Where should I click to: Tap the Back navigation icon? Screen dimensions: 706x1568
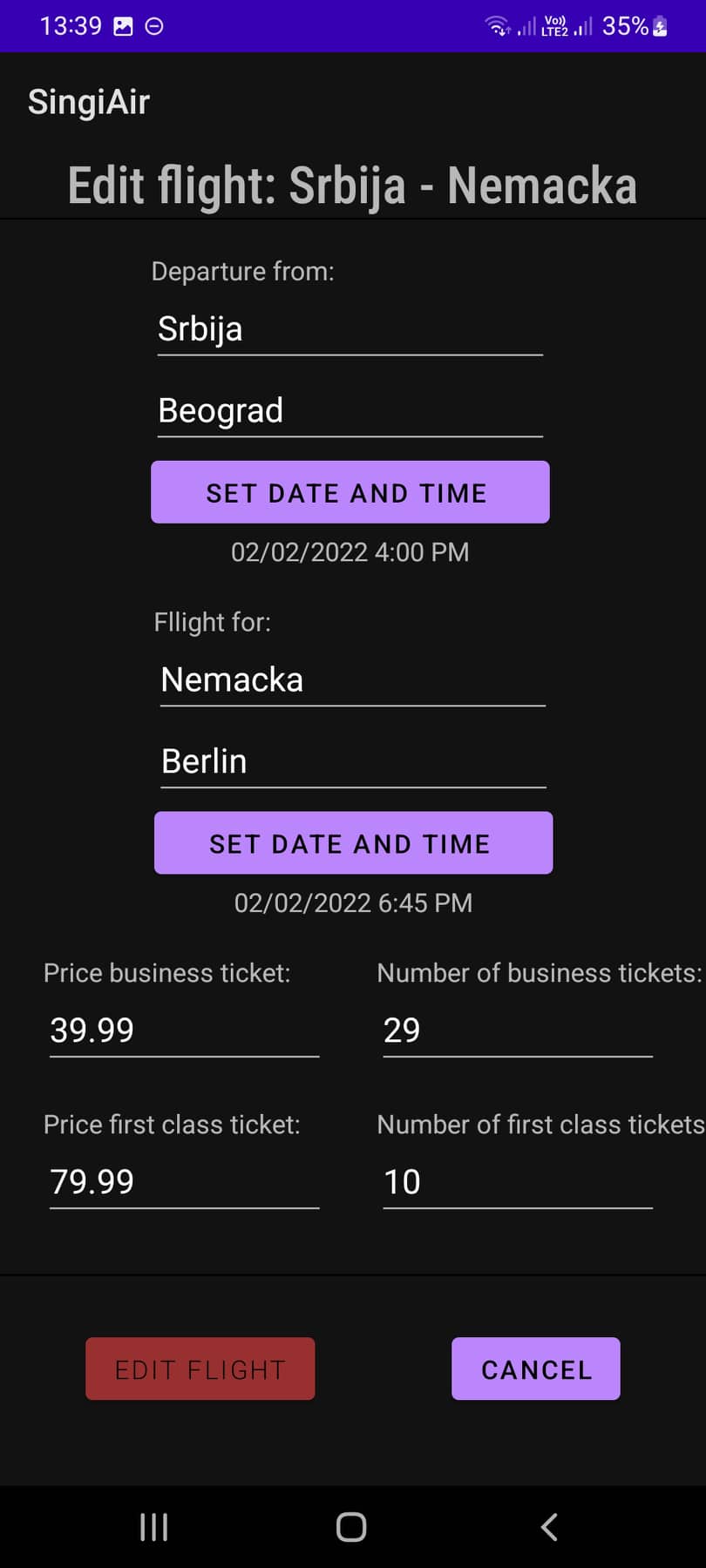coord(548,1526)
